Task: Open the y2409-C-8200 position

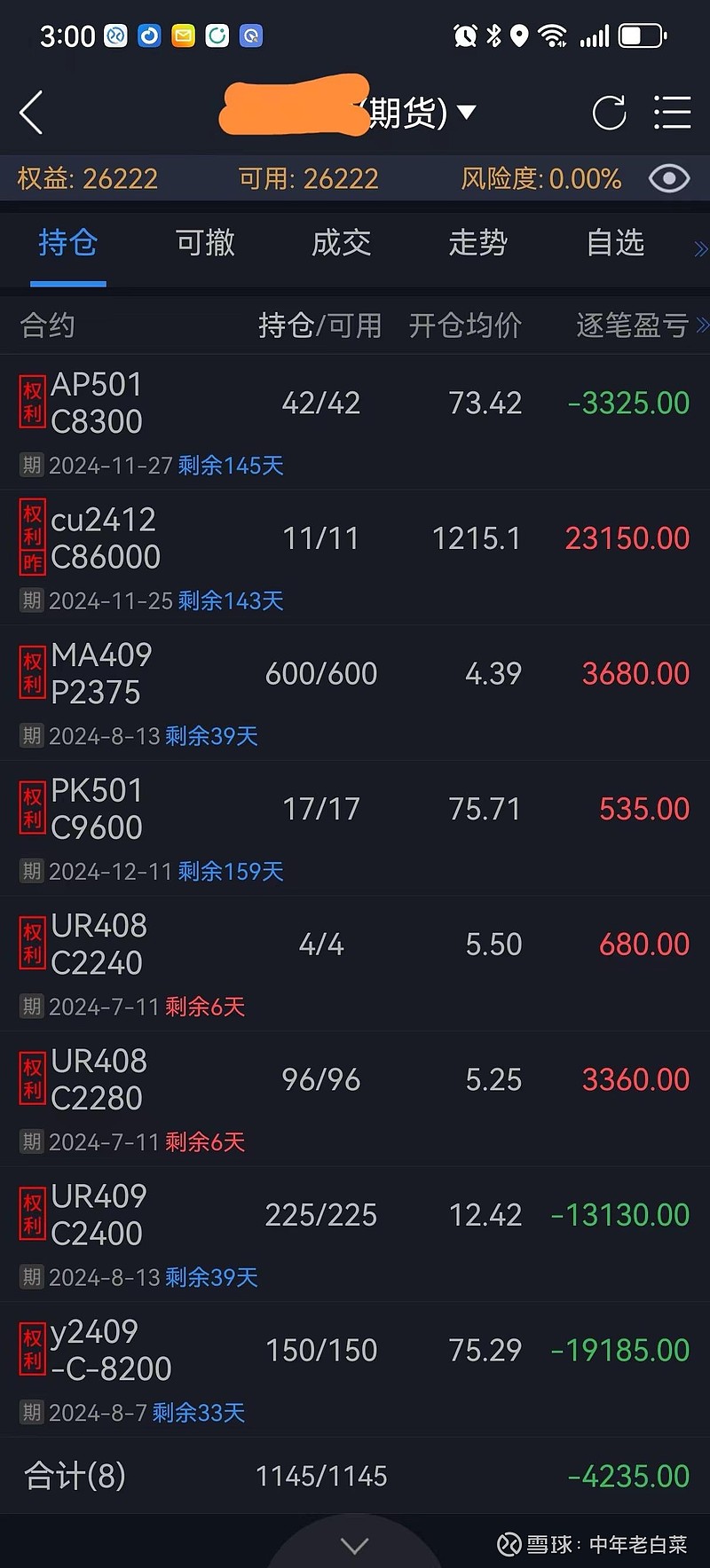Action: (355, 1369)
